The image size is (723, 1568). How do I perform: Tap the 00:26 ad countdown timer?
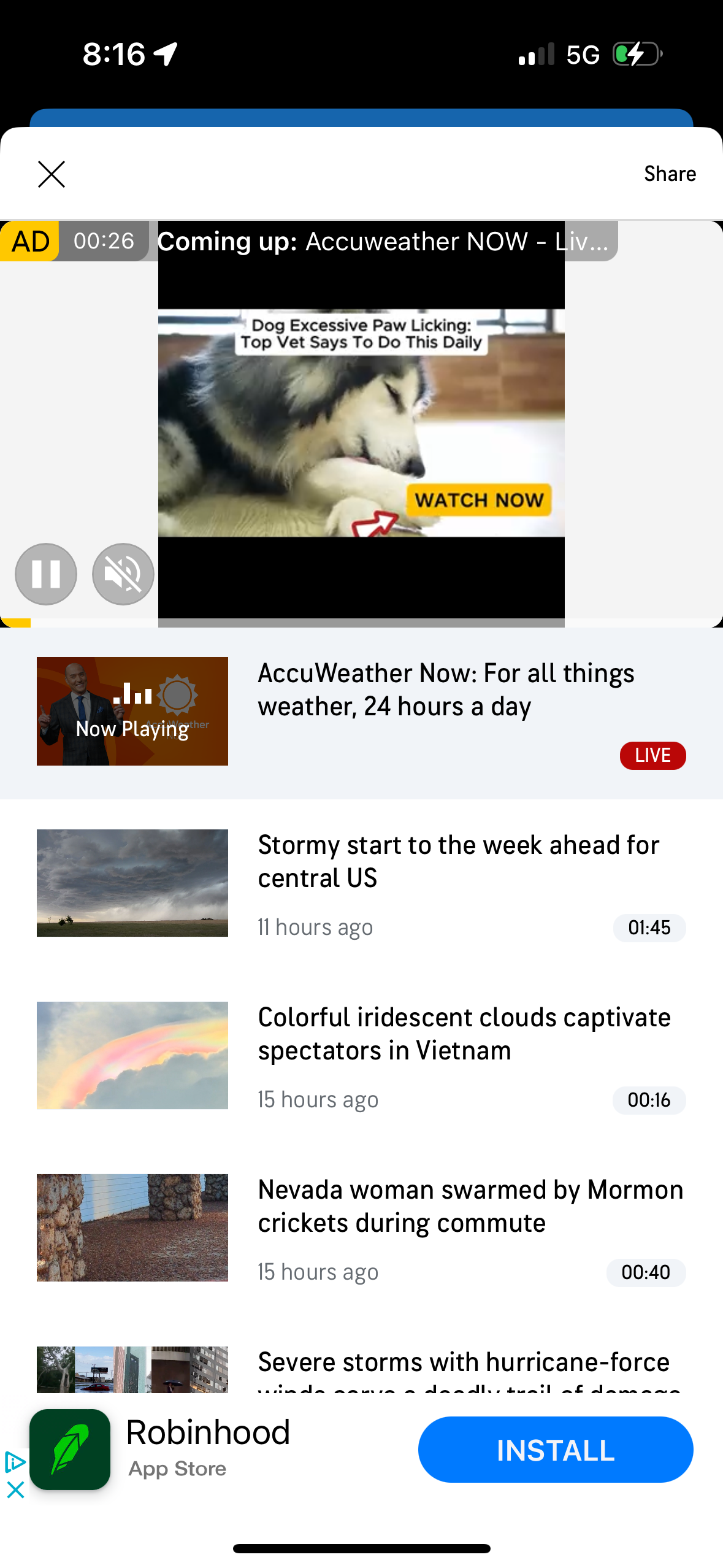[x=103, y=241]
